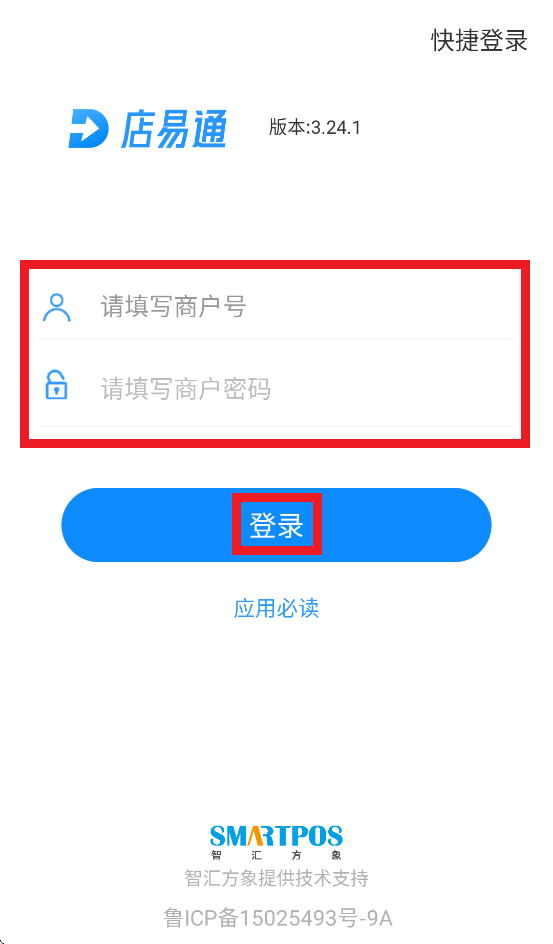Viewport: 553px width, 944px height.
Task: Focus the 请填写商户号 merchant number field
Action: [x=276, y=306]
